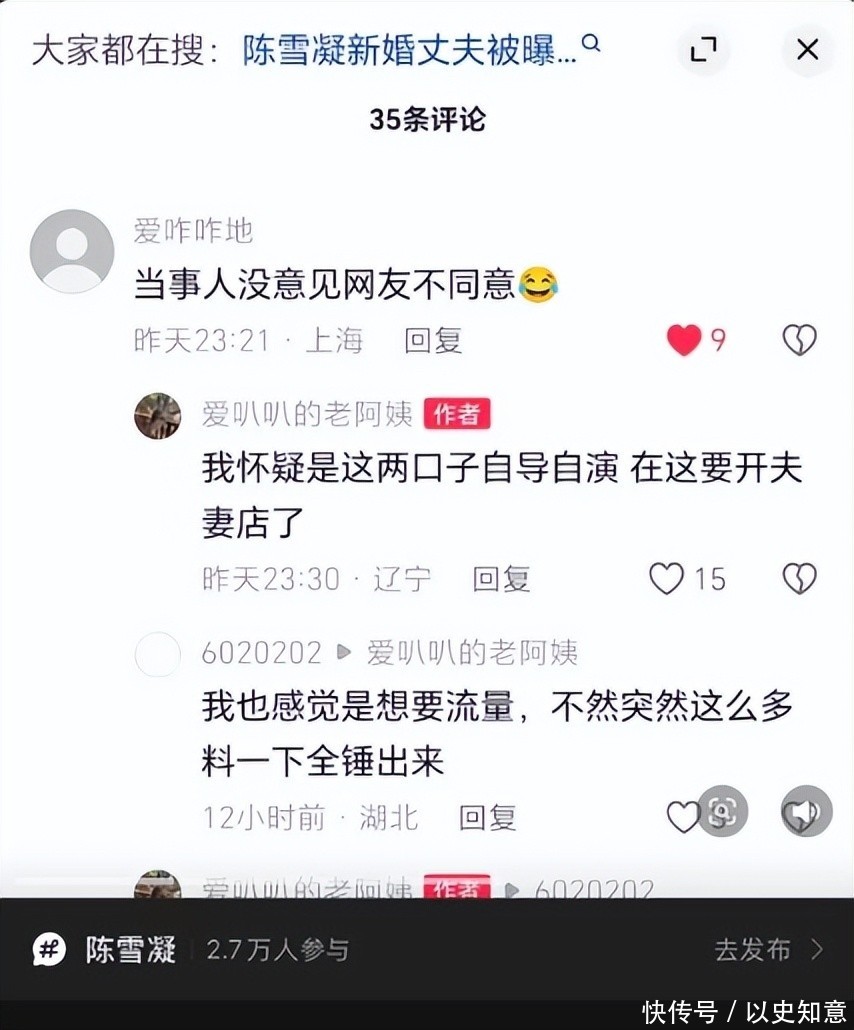The image size is (854, 1030).
Task: Reply to 爱咋咋地's comment
Action: tap(433, 341)
